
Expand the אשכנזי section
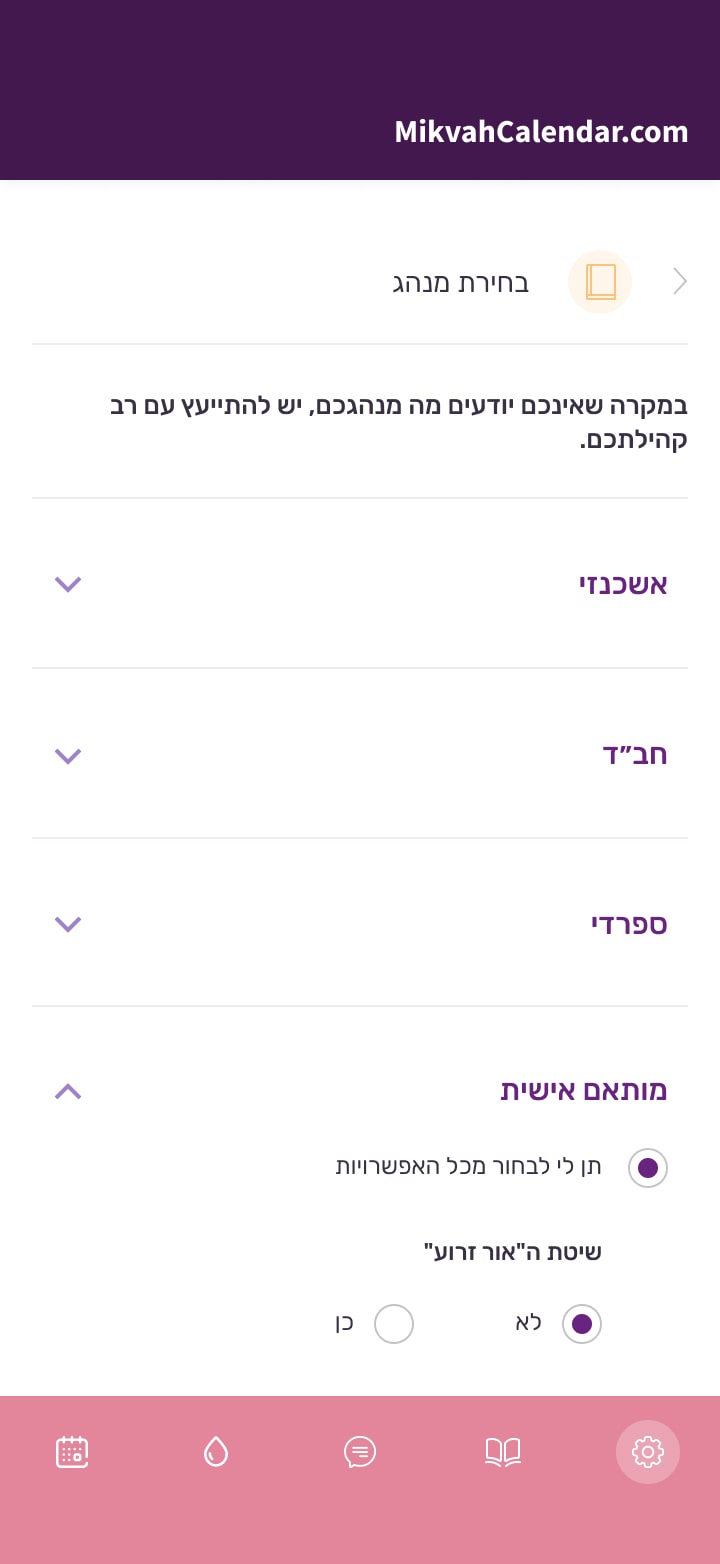click(68, 584)
